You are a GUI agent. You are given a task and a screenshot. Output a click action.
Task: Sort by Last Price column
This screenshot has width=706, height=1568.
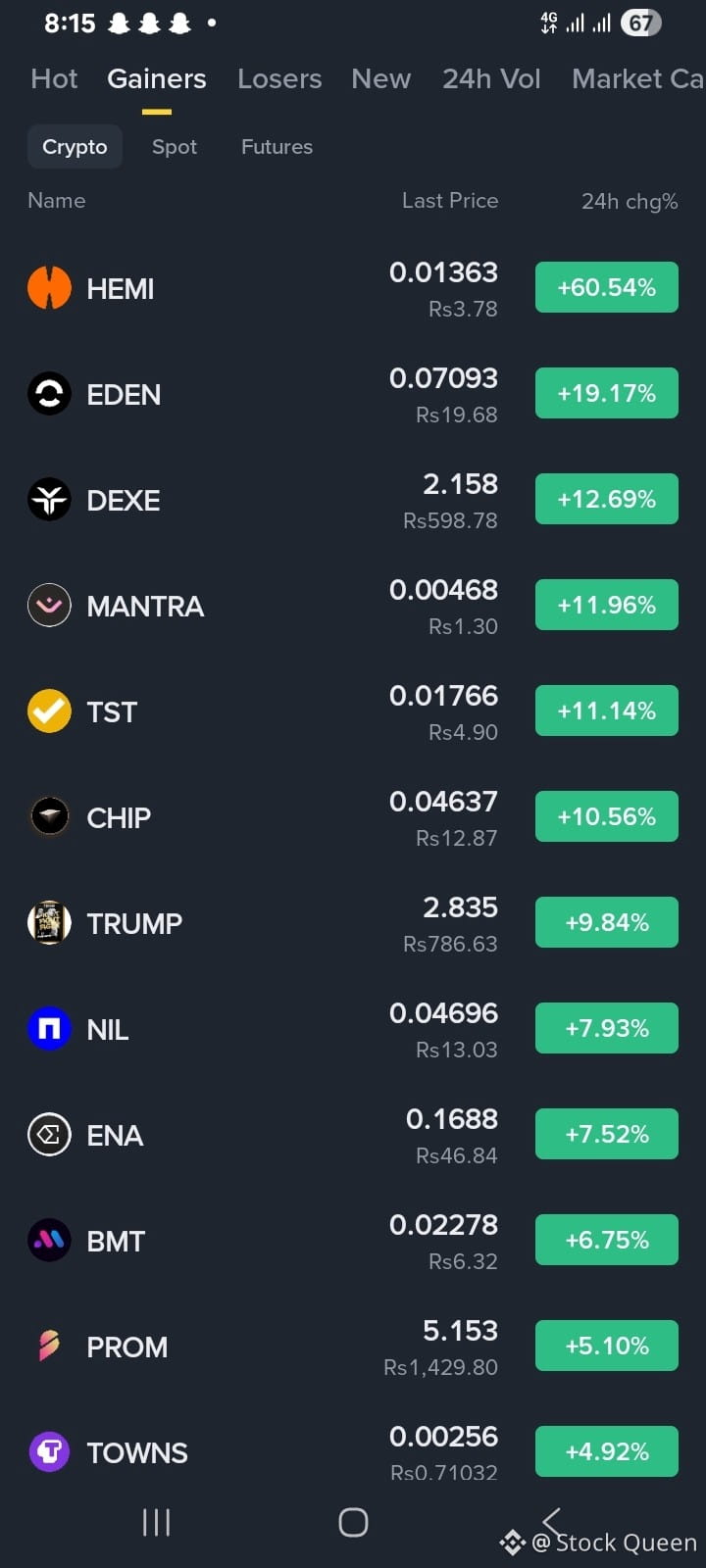[450, 200]
